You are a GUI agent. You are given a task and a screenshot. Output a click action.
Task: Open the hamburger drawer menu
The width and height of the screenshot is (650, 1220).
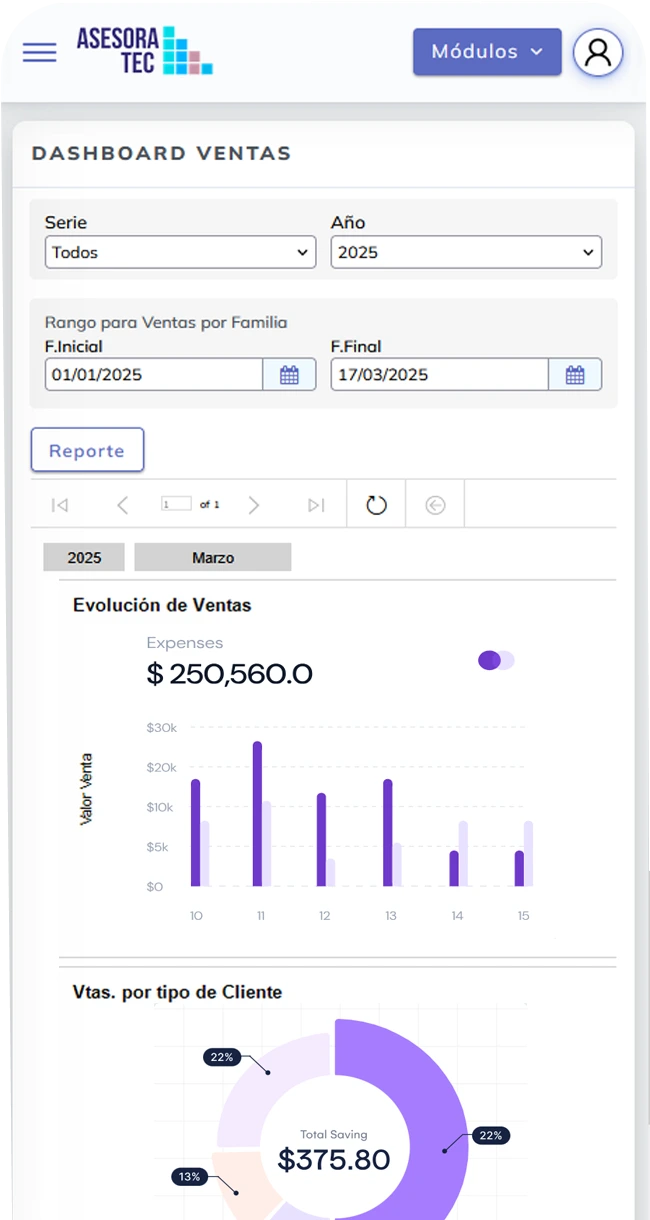40,52
